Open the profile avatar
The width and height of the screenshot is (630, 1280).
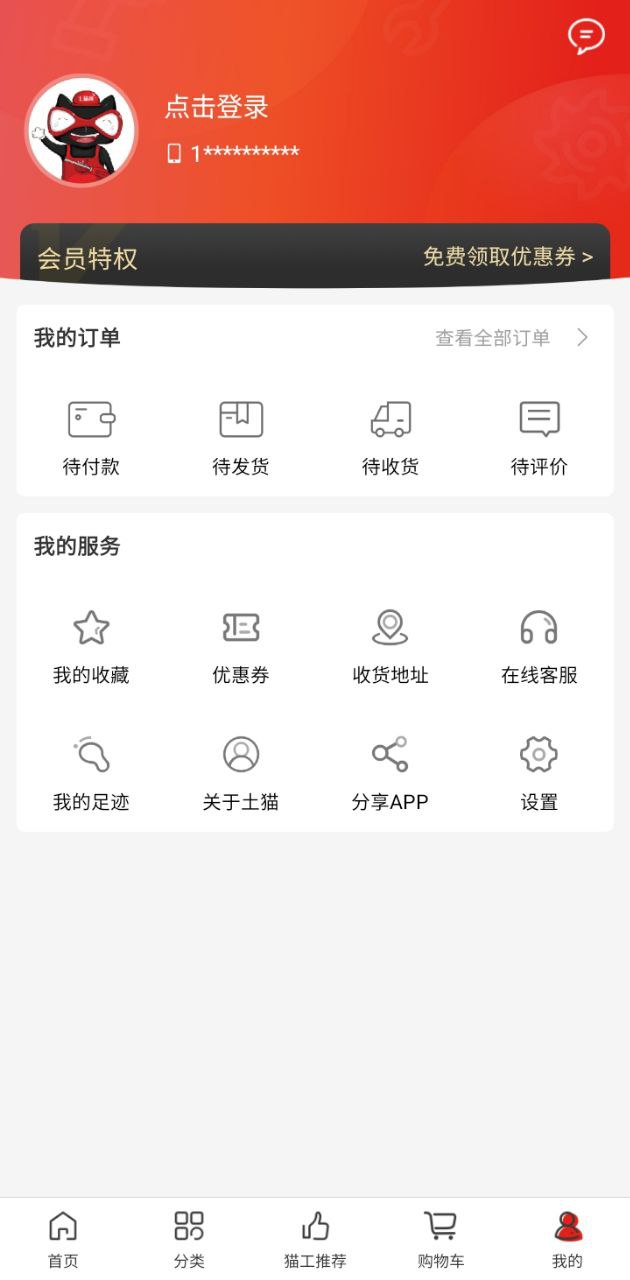[x=81, y=131]
